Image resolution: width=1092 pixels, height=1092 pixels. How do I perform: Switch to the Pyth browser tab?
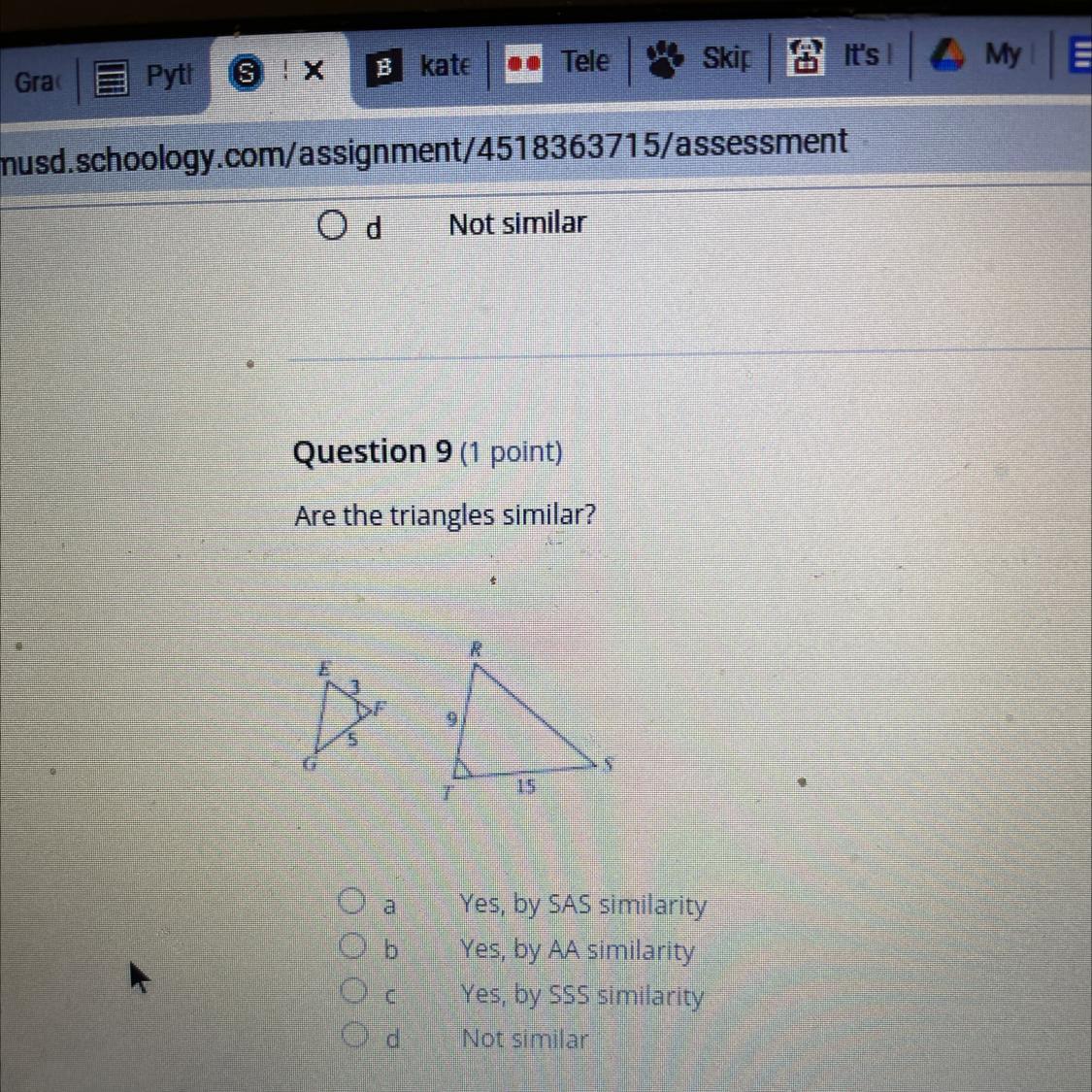pos(144,76)
